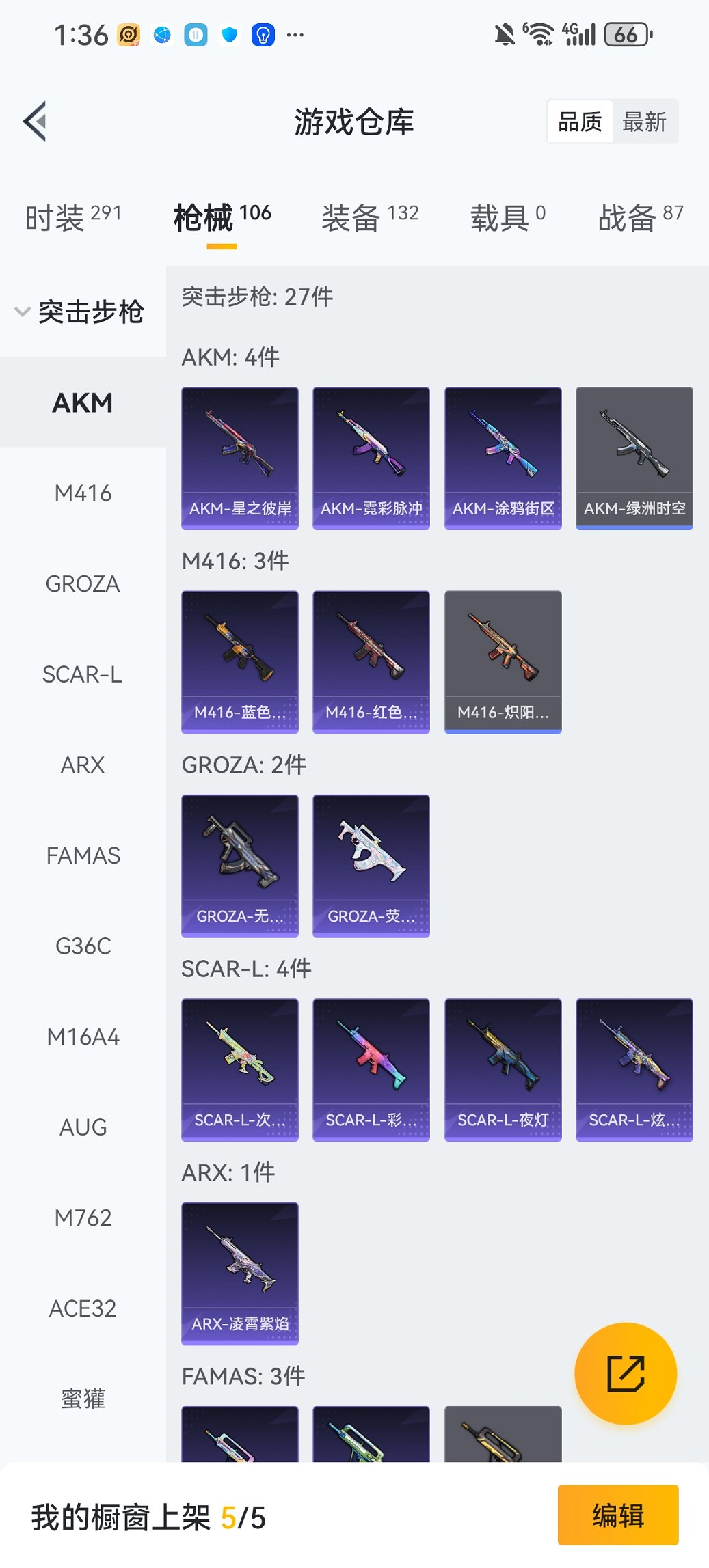The width and height of the screenshot is (709, 1568).
Task: Choose M762 from the weapon list
Action: click(x=83, y=1218)
